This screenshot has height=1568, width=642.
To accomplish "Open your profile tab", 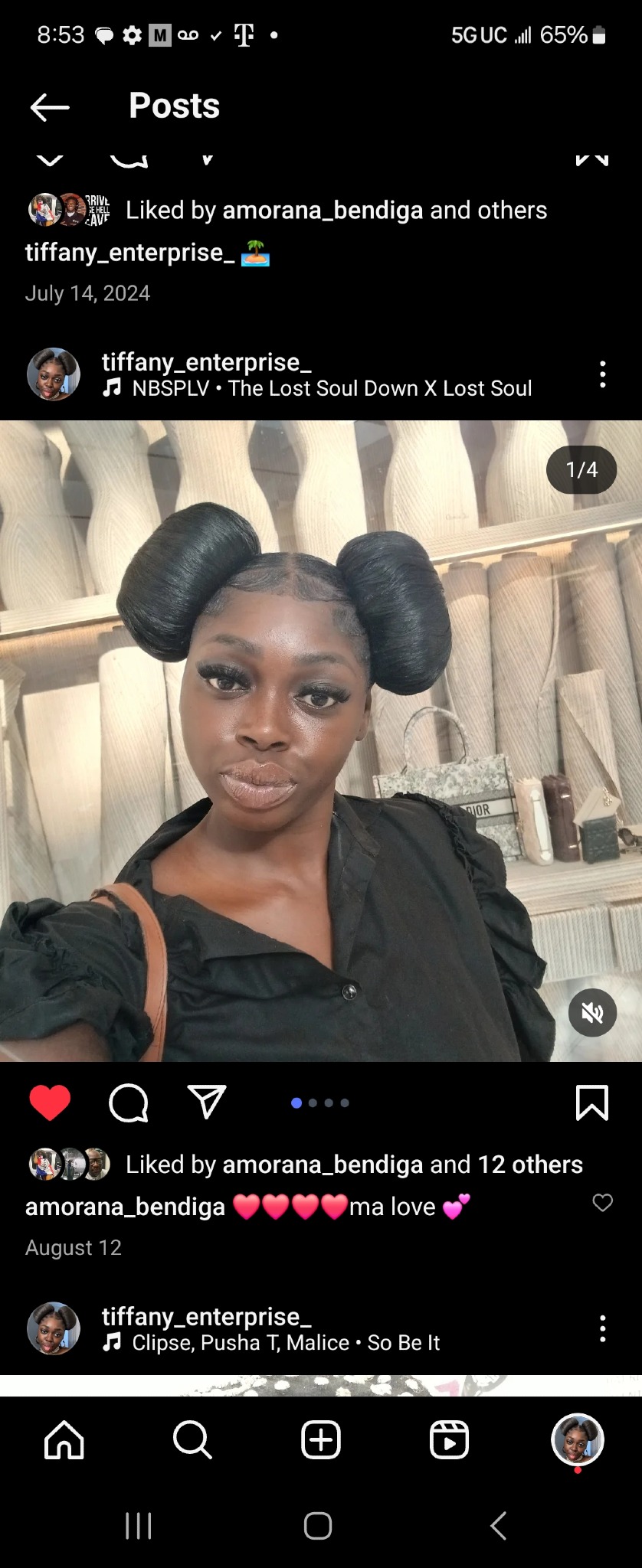I will click(x=578, y=1440).
